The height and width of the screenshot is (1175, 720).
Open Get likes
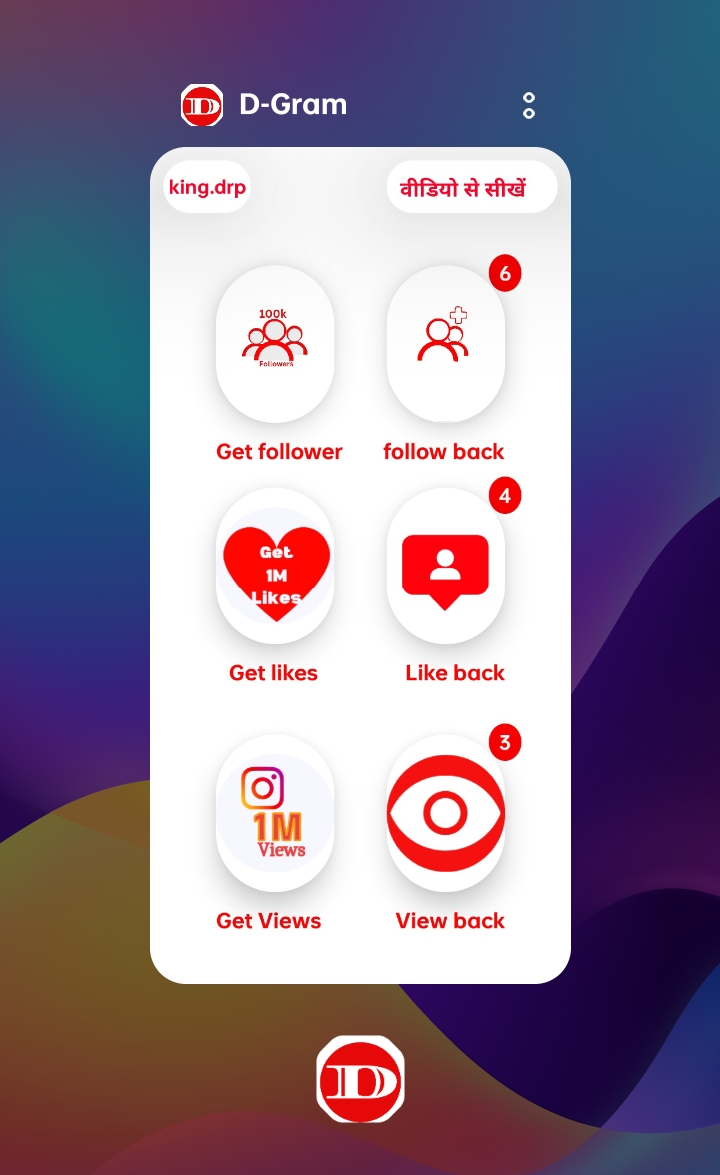(275, 566)
